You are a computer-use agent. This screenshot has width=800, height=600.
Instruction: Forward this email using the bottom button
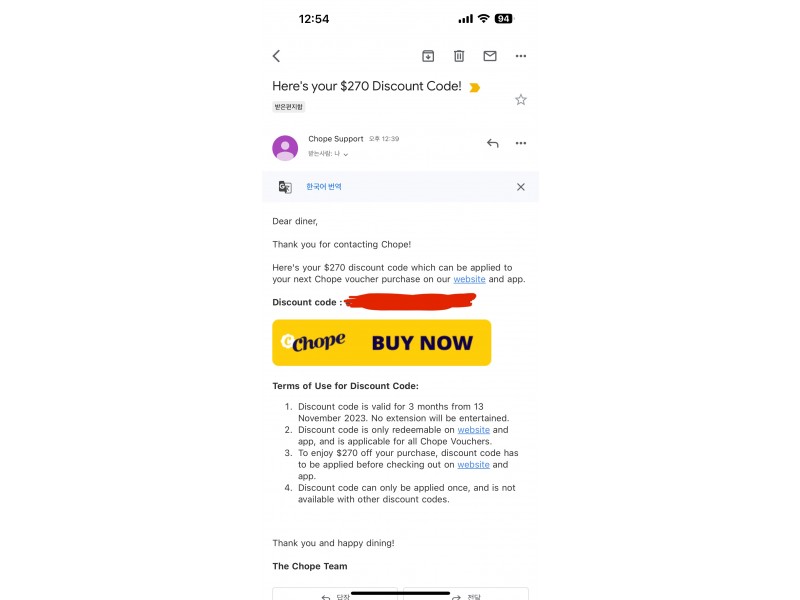pyautogui.click(x=466, y=594)
